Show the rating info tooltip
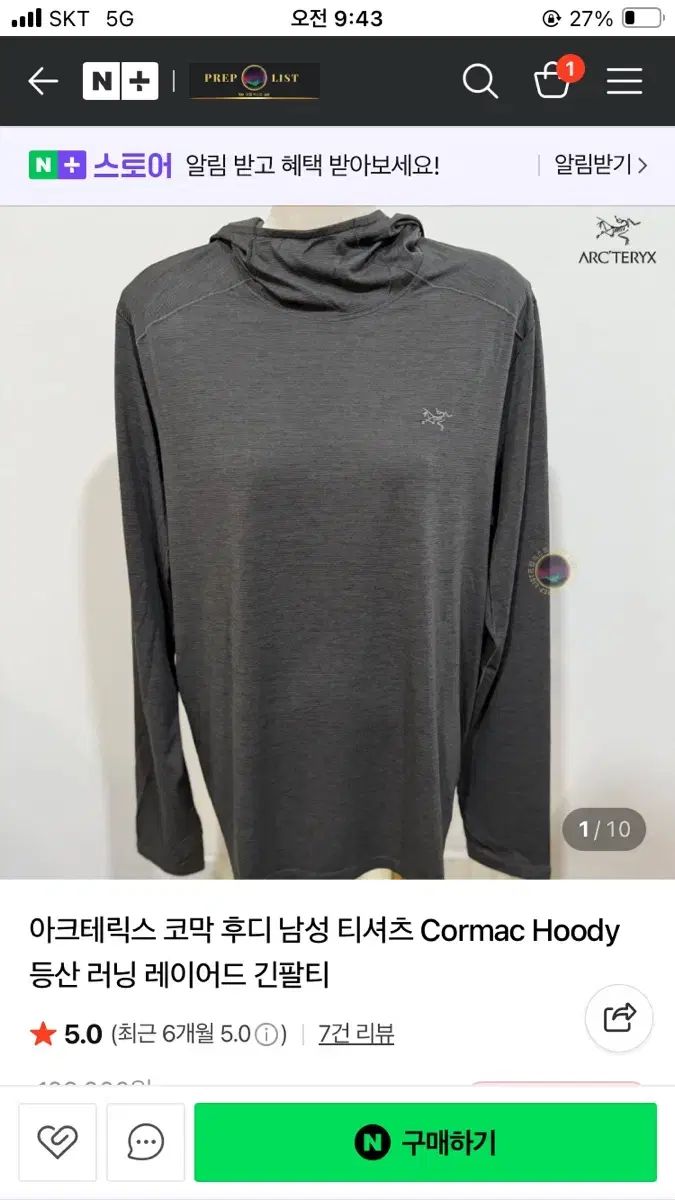Viewport: 675px width, 1200px height. [266, 1034]
